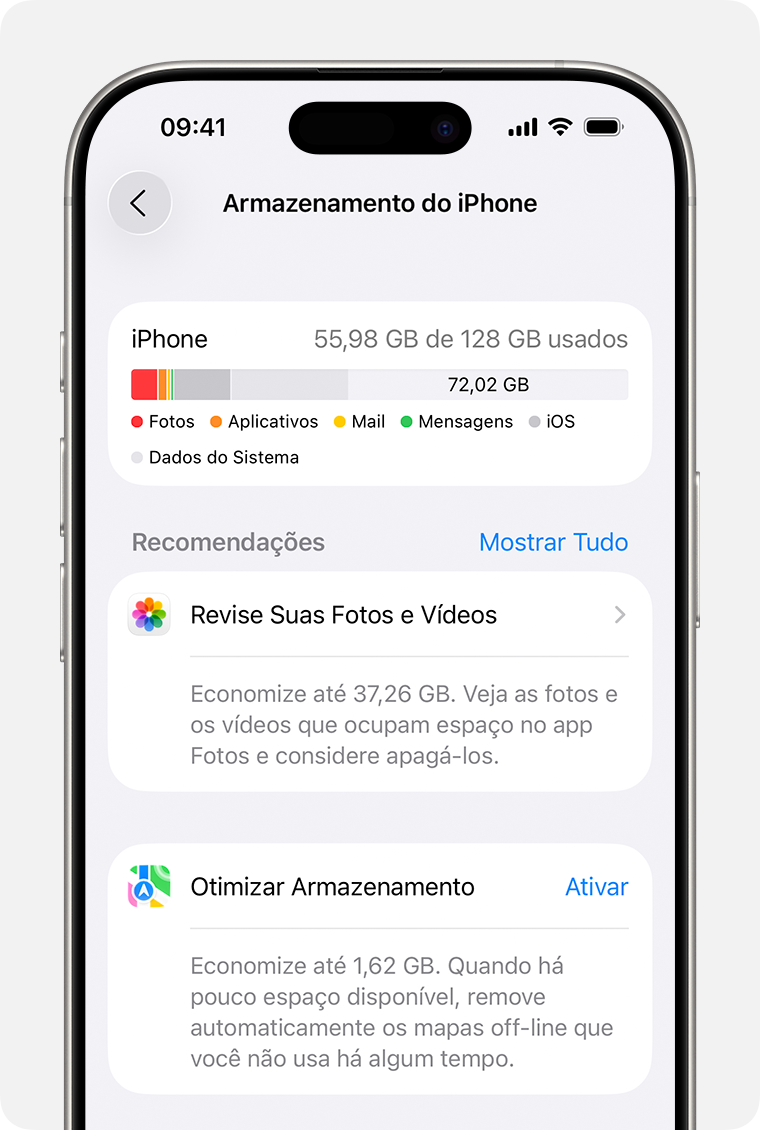Tap the Dados do Sistema legend dot
The width and height of the screenshot is (760, 1130).
click(136, 457)
